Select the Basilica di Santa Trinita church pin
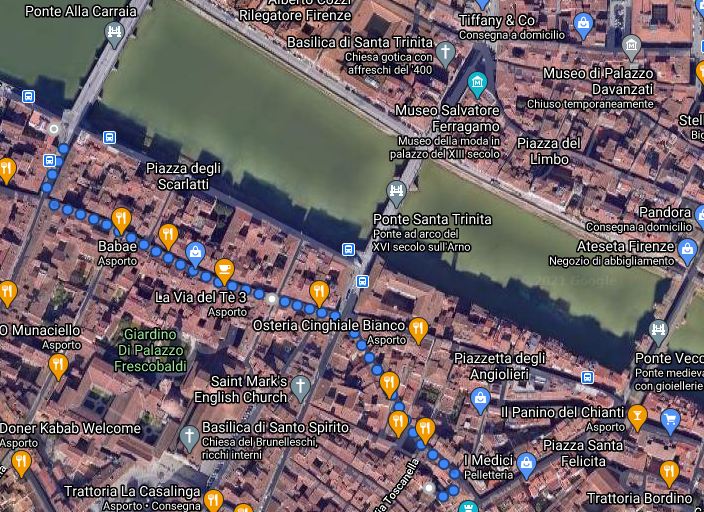Viewport: 704px width, 512px height. pyautogui.click(x=446, y=51)
